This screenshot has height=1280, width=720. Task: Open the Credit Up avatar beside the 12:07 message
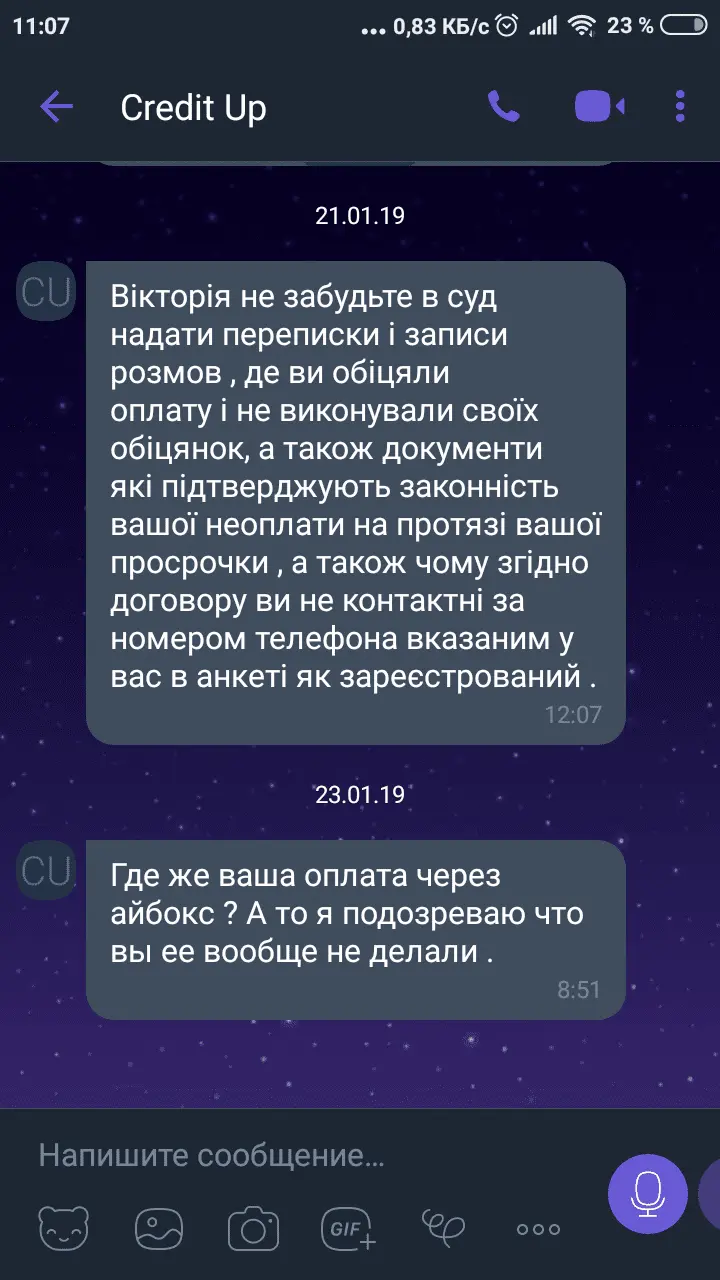click(46, 292)
